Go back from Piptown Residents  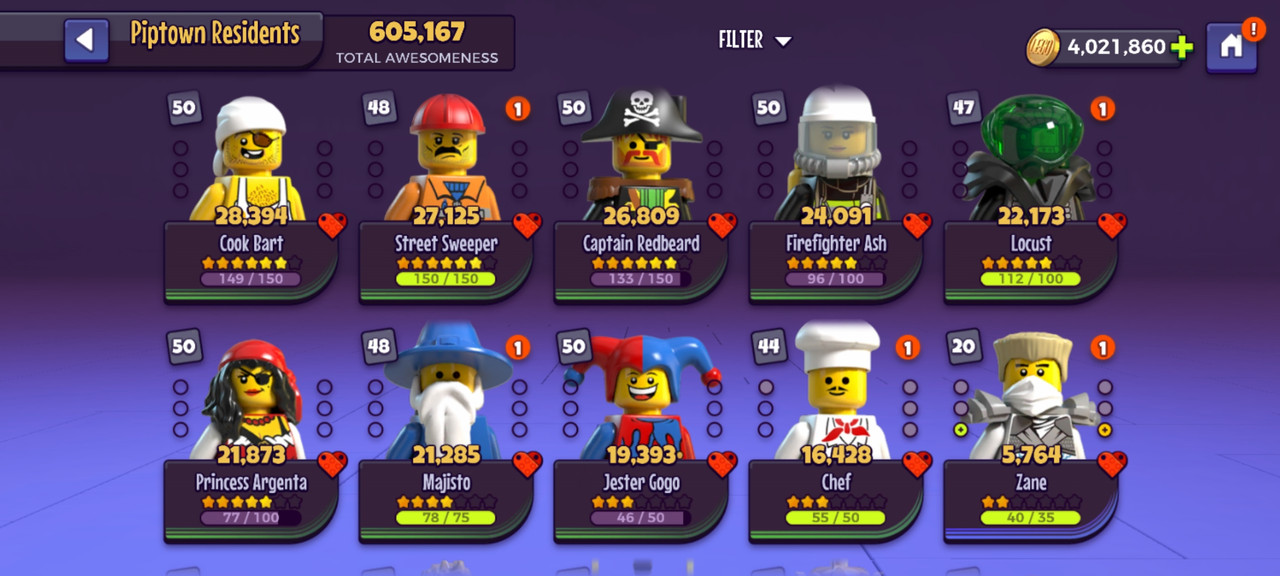[86, 40]
